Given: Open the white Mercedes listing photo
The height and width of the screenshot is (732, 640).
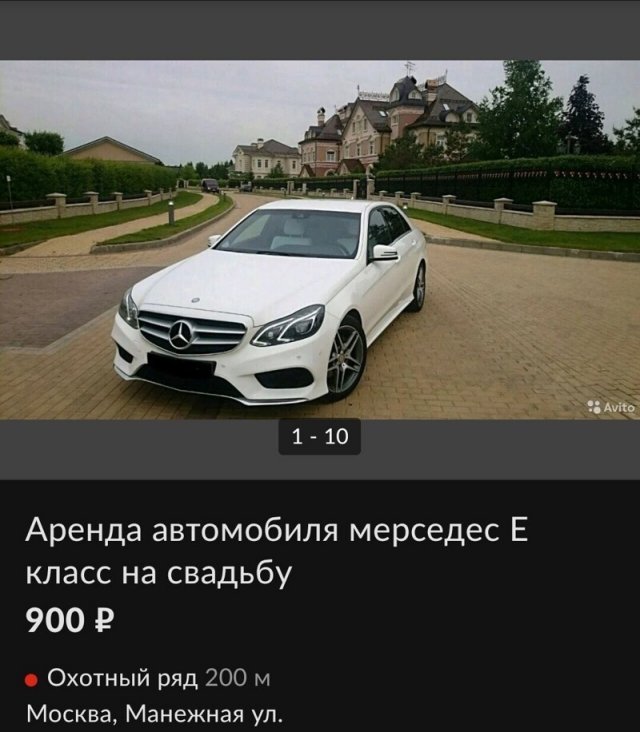Looking at the screenshot, I should 320,240.
